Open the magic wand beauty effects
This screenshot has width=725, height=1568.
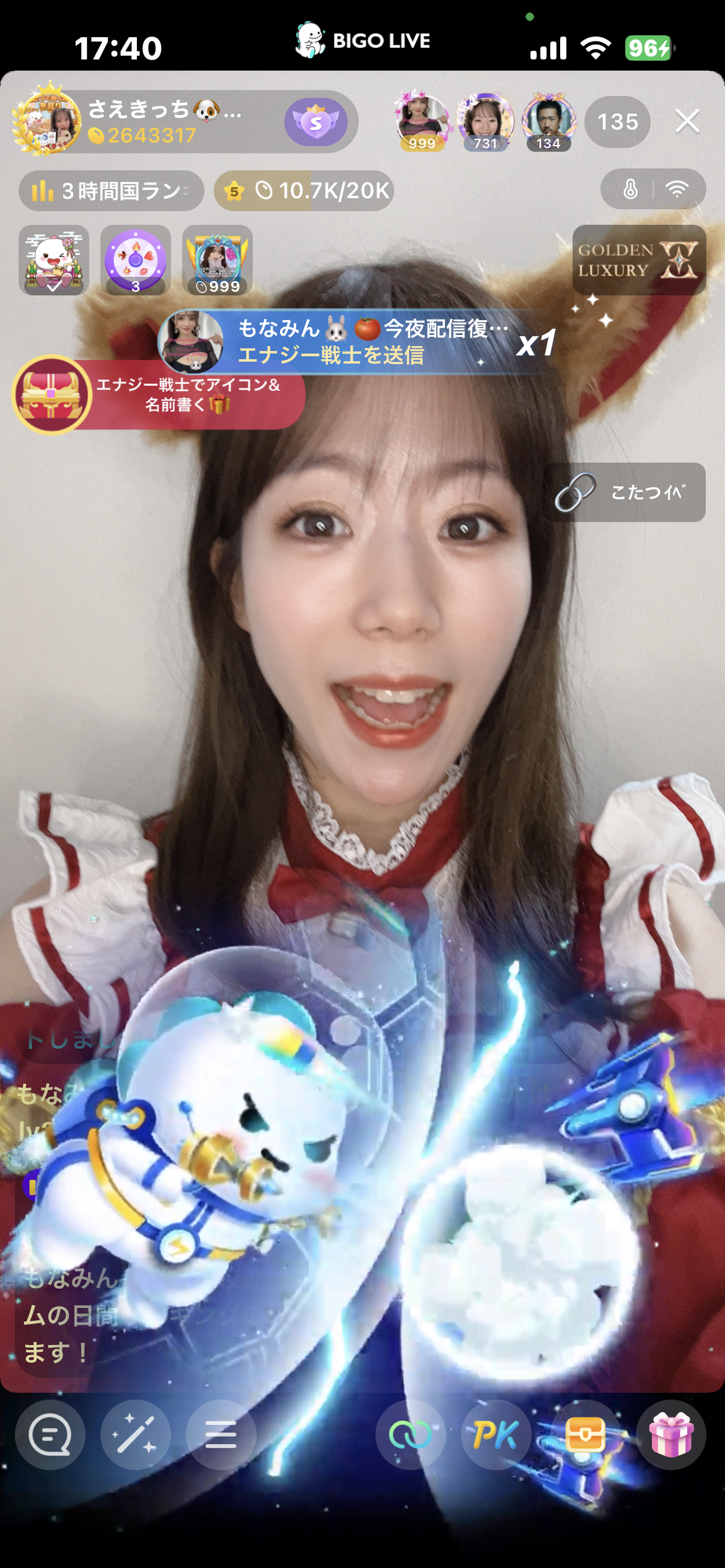(136, 1435)
